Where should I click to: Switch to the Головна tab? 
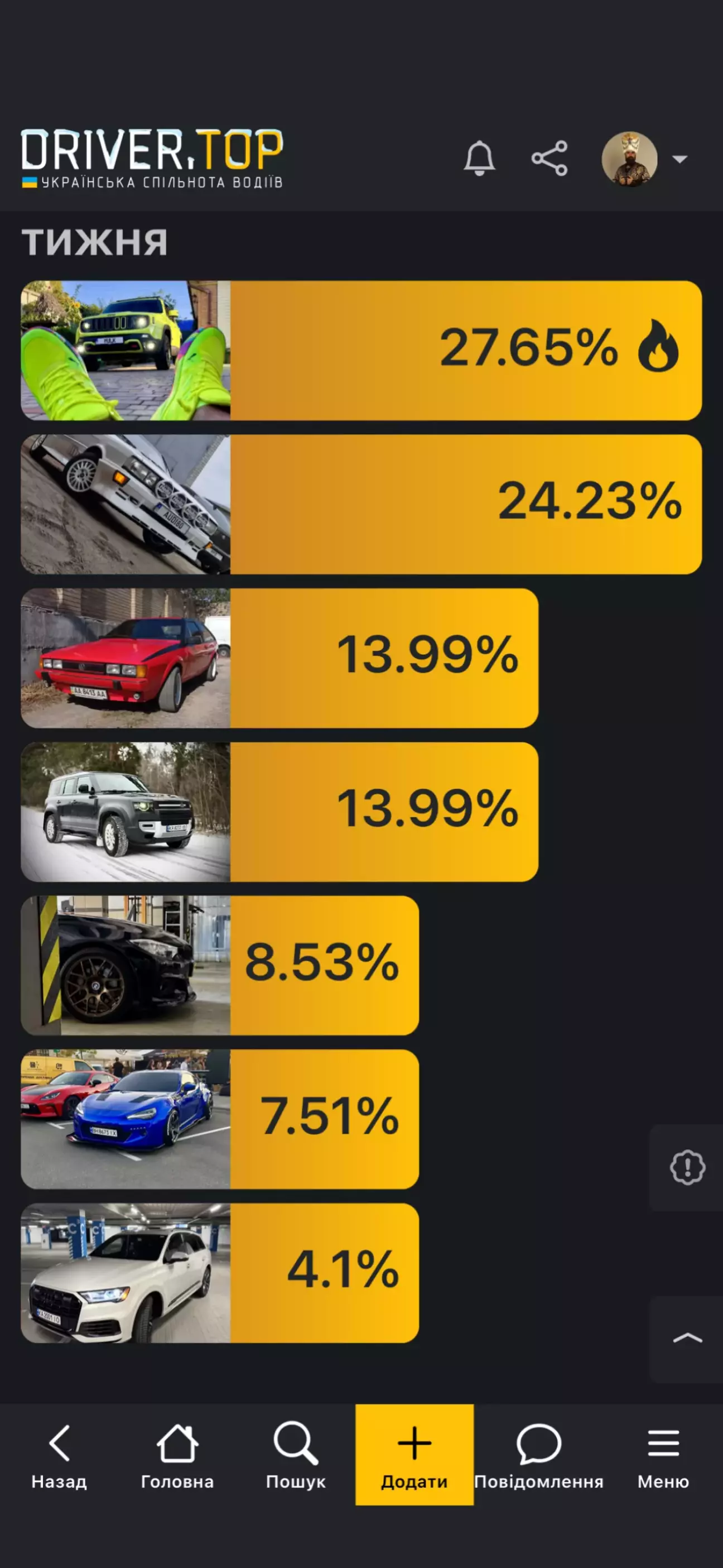pos(177,1455)
